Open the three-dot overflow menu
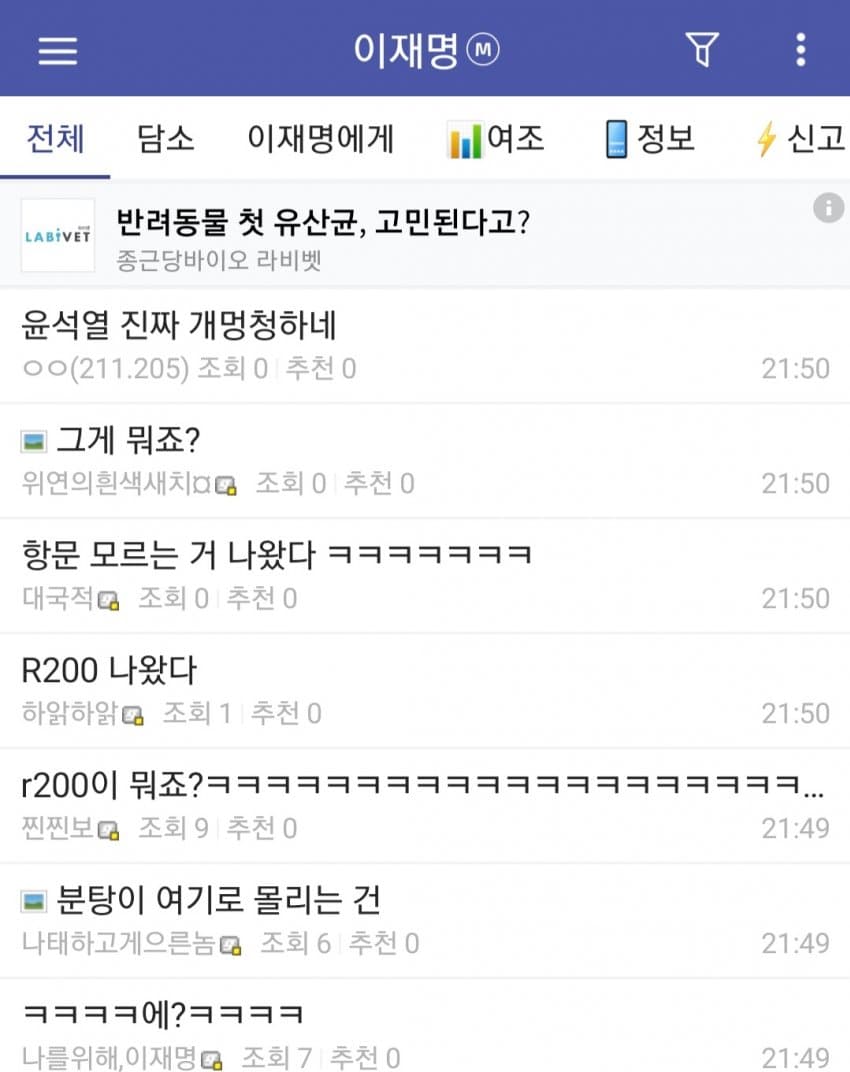Screen dimensions: 850x1072 coord(800,49)
